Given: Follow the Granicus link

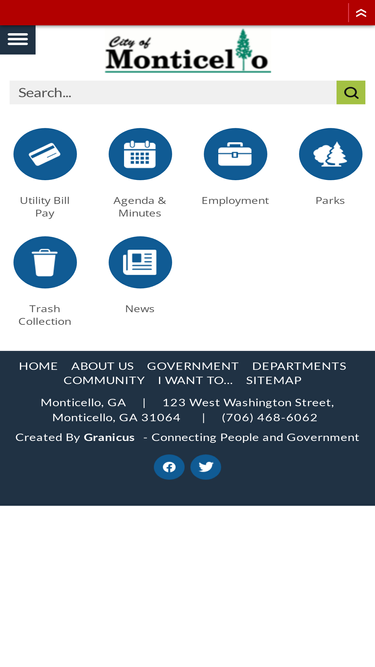Looking at the screenshot, I should click(109, 437).
